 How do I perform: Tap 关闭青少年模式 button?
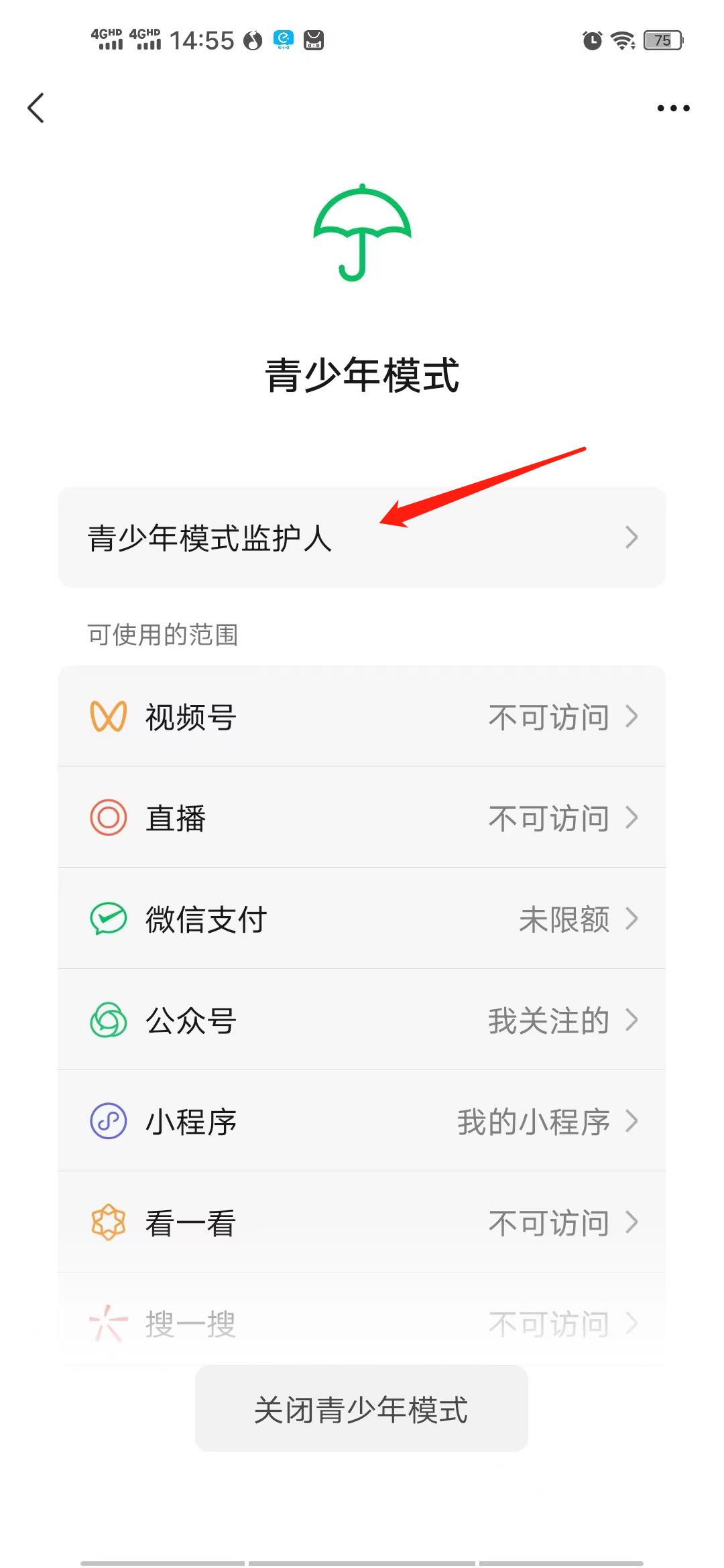(x=361, y=1409)
